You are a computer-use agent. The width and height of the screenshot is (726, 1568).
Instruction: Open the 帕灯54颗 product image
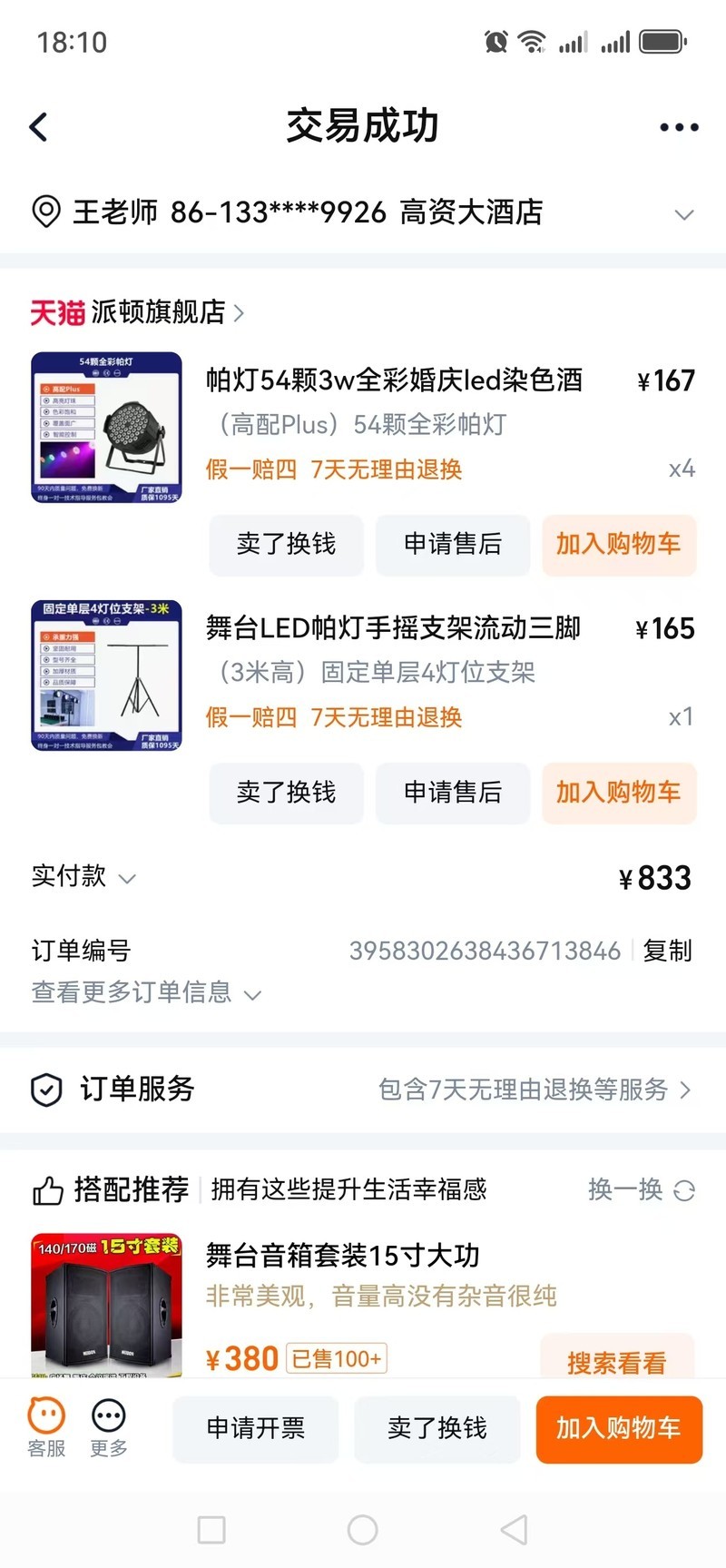pyautogui.click(x=106, y=428)
